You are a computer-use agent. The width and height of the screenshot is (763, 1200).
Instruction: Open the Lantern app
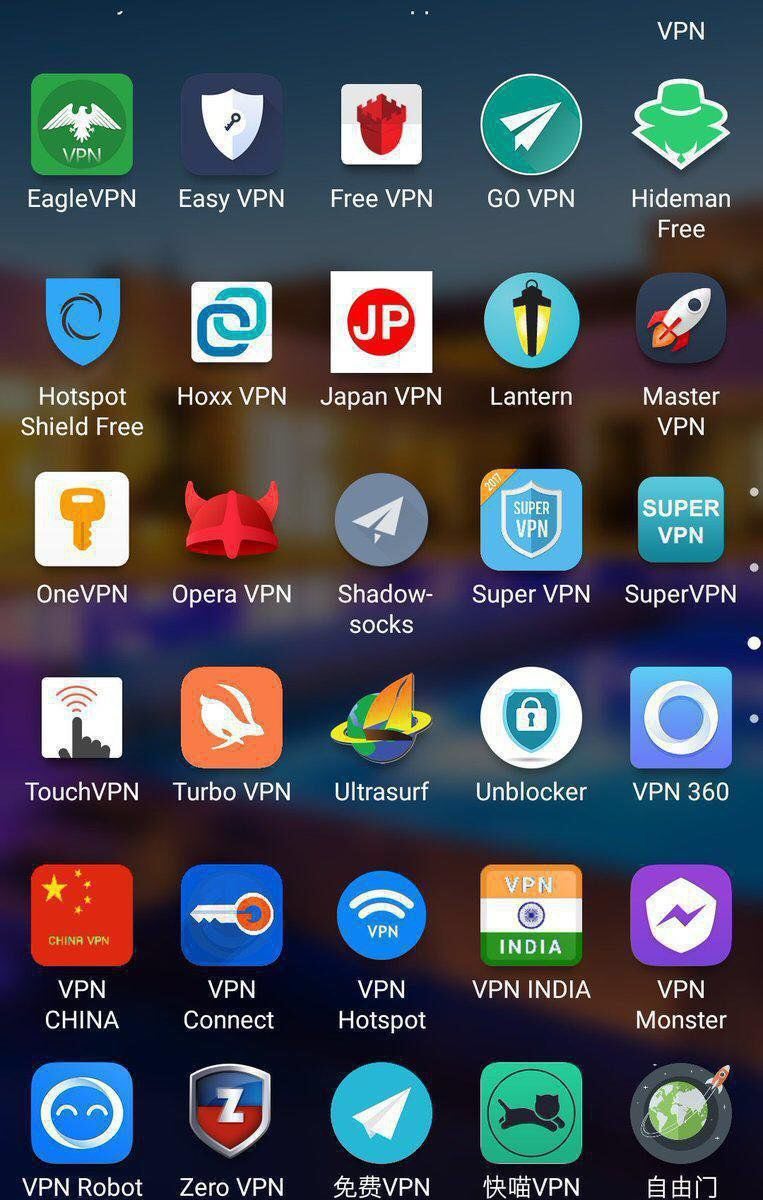531,322
